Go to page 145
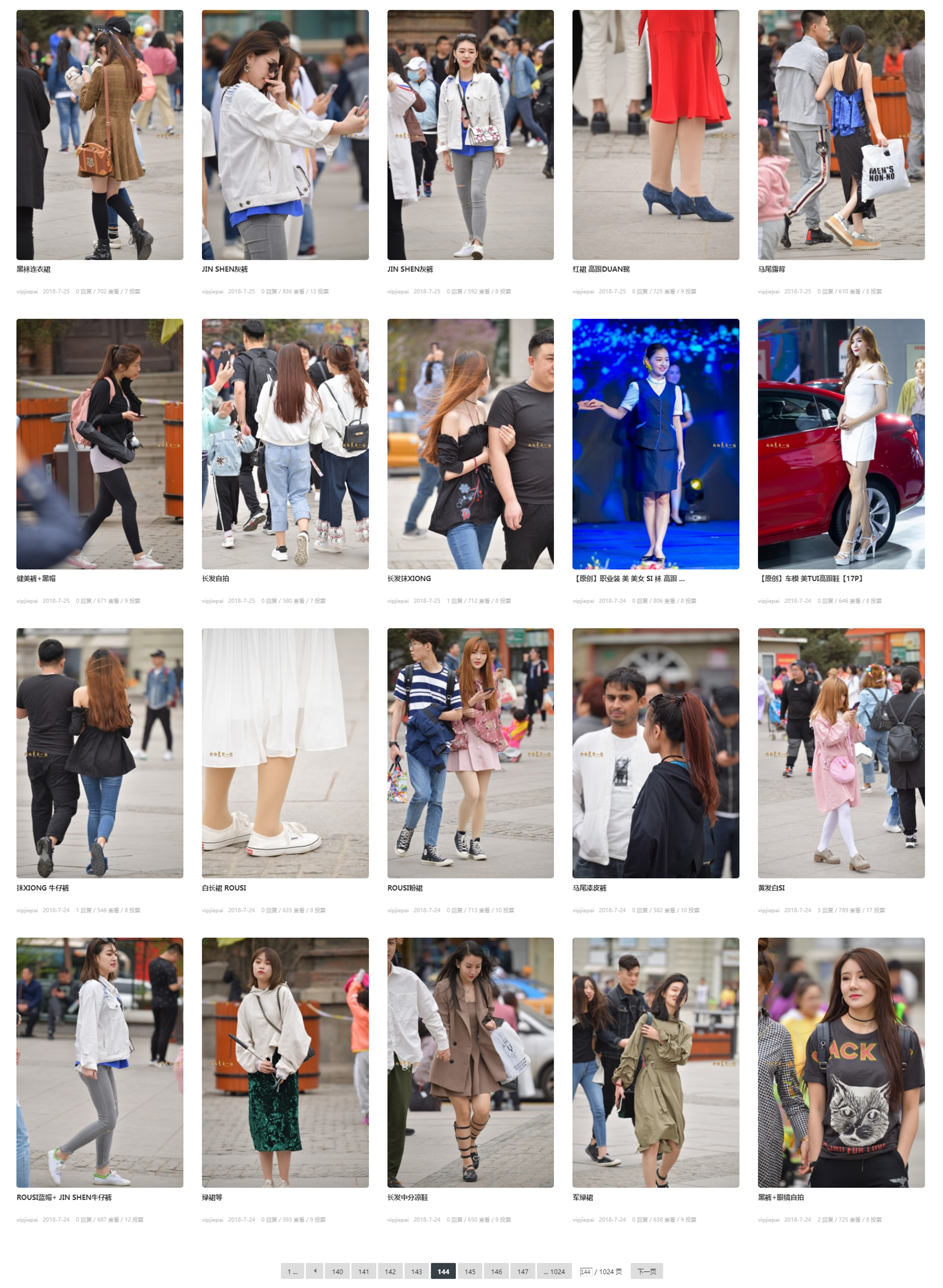943x1288 pixels. pyautogui.click(x=470, y=1272)
